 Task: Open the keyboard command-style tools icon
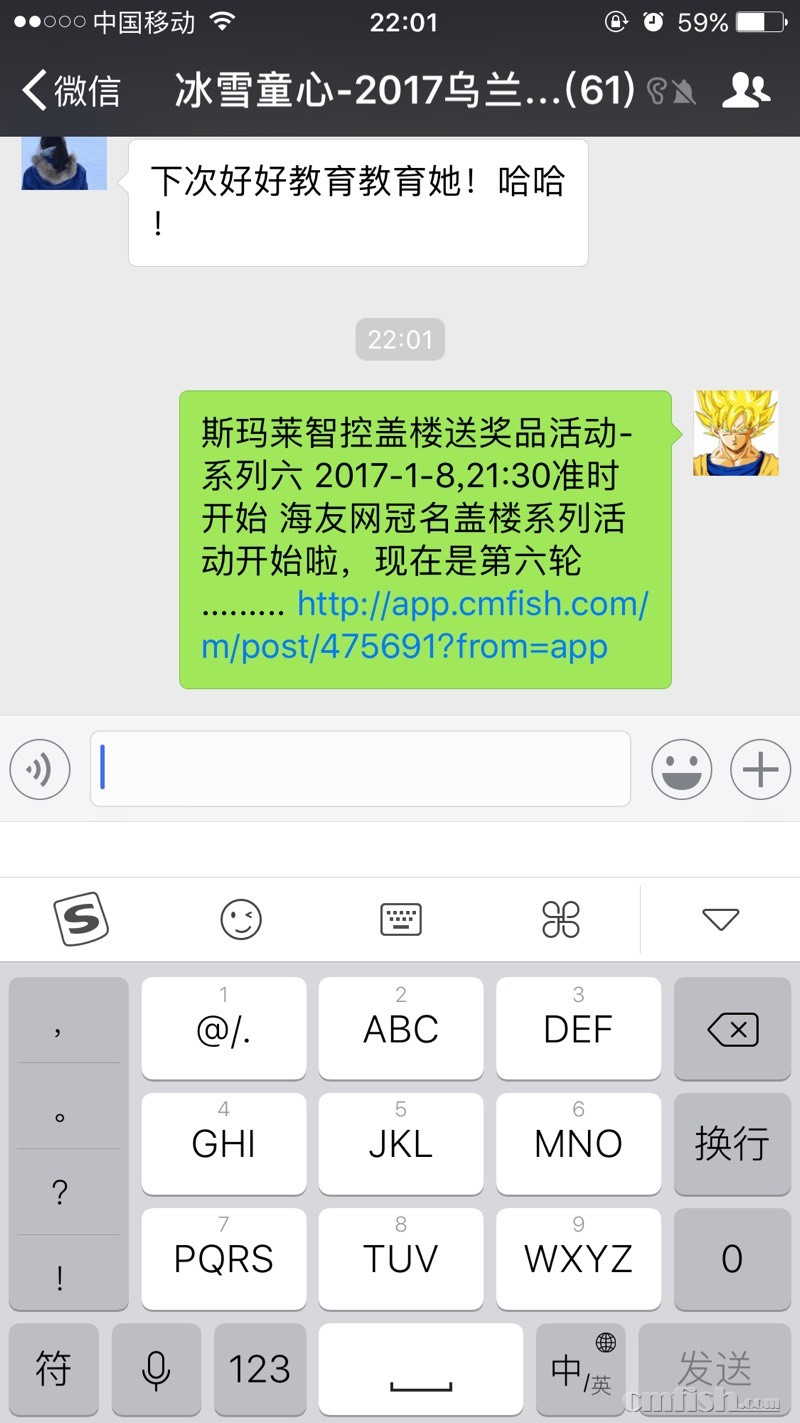(561, 919)
